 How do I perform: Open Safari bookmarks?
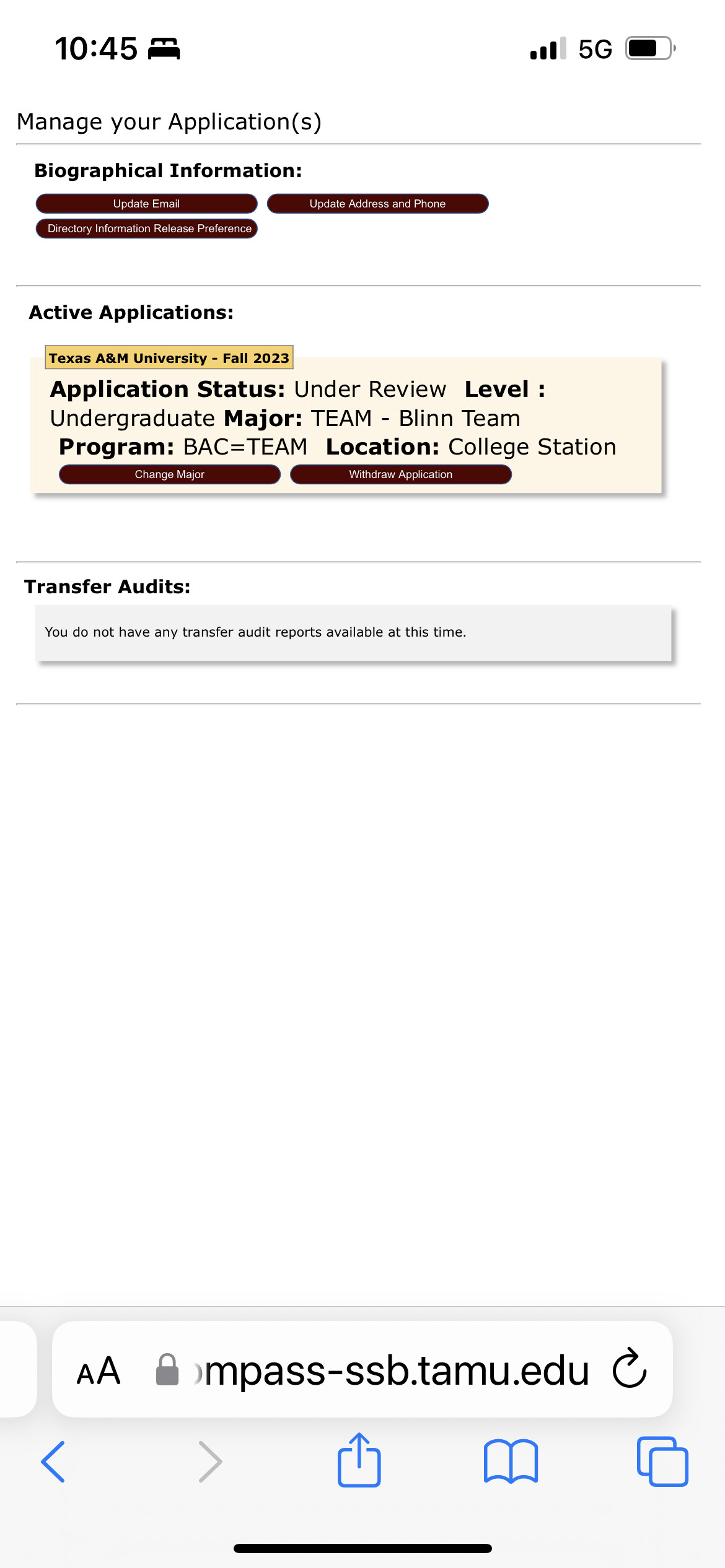(x=511, y=1461)
